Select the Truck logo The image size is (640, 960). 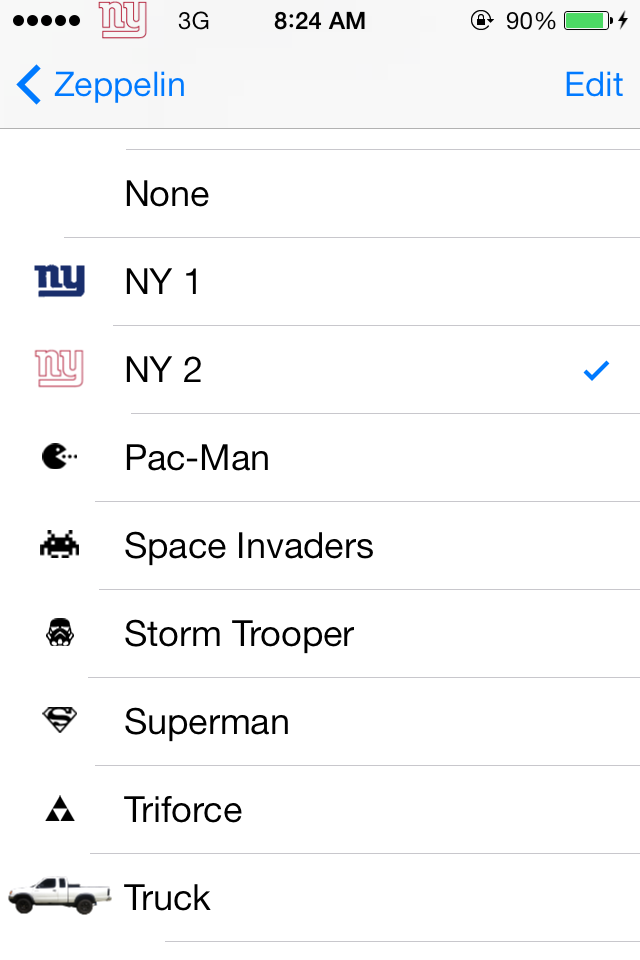click(320, 898)
